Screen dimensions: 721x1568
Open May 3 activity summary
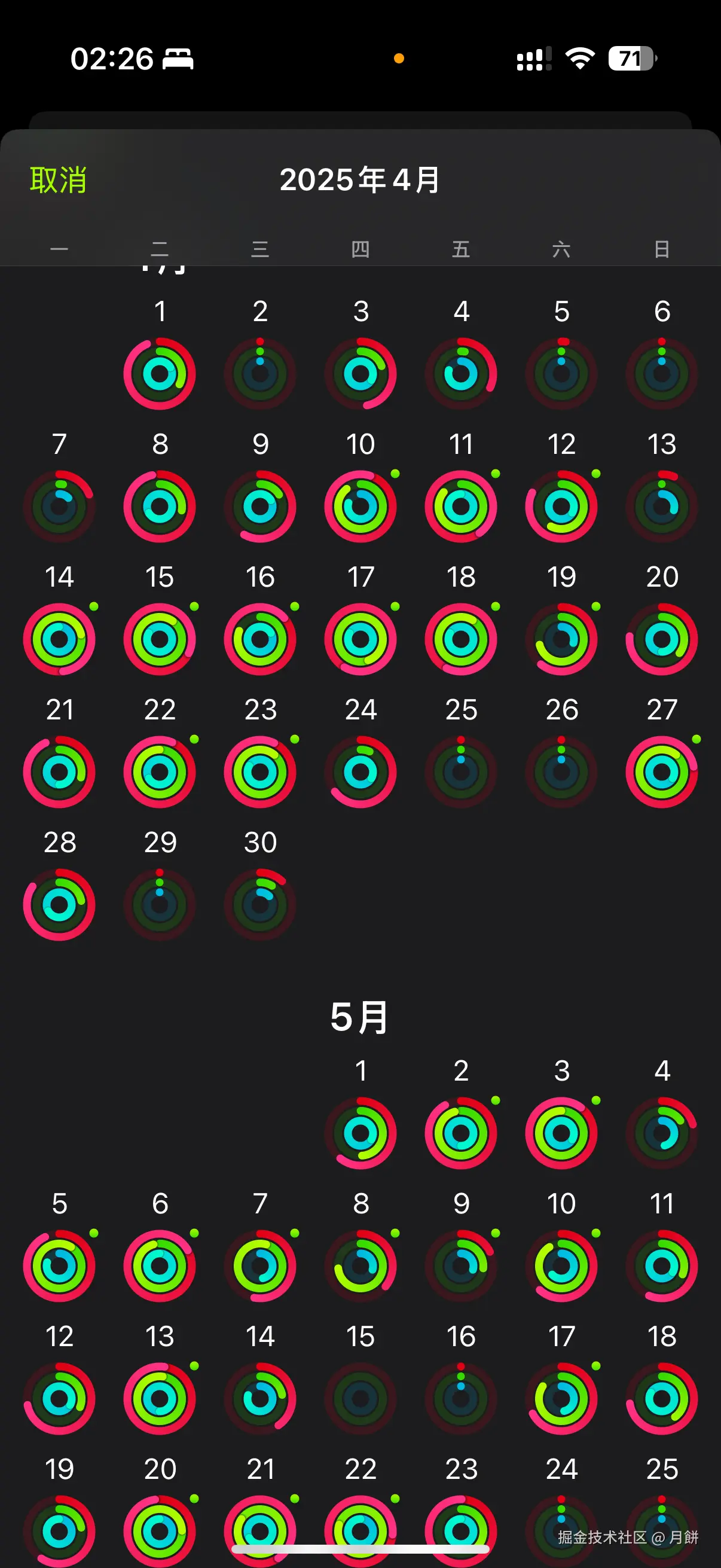click(x=561, y=1133)
